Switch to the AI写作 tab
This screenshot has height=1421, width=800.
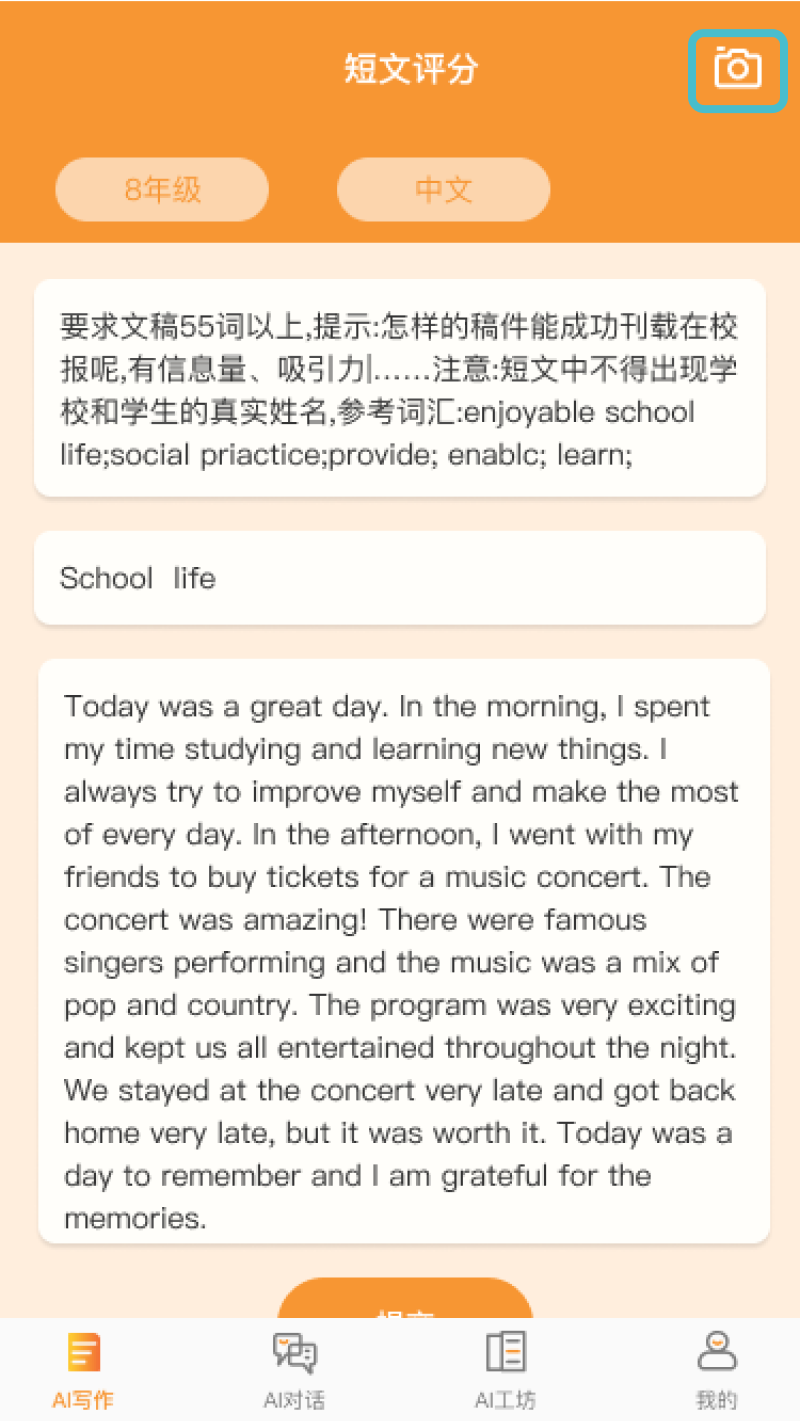84,1370
